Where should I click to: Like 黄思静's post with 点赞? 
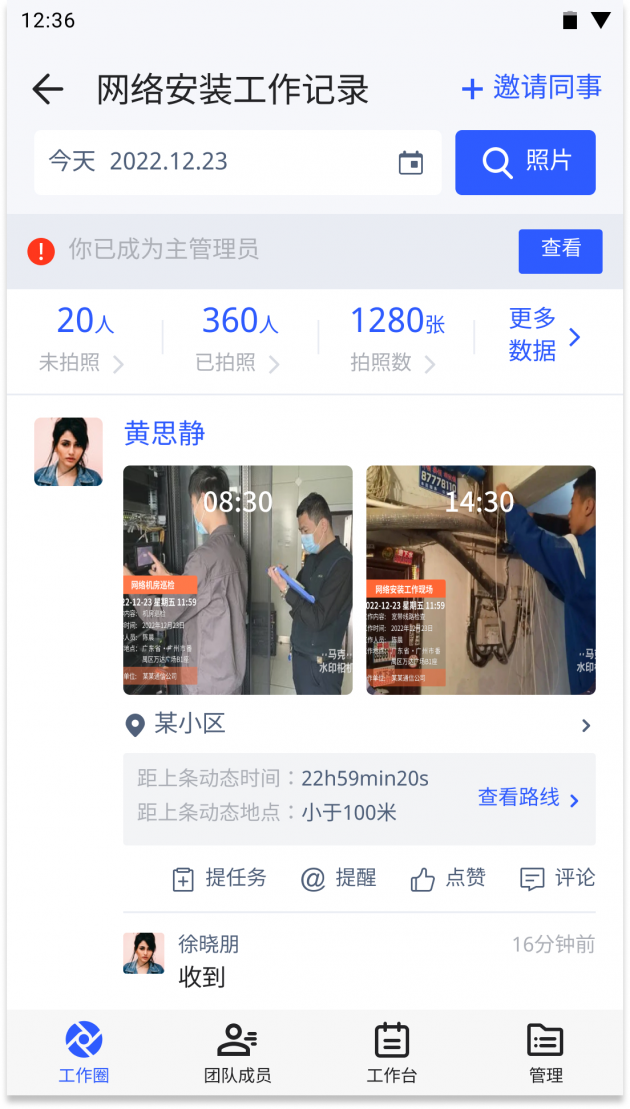click(447, 878)
